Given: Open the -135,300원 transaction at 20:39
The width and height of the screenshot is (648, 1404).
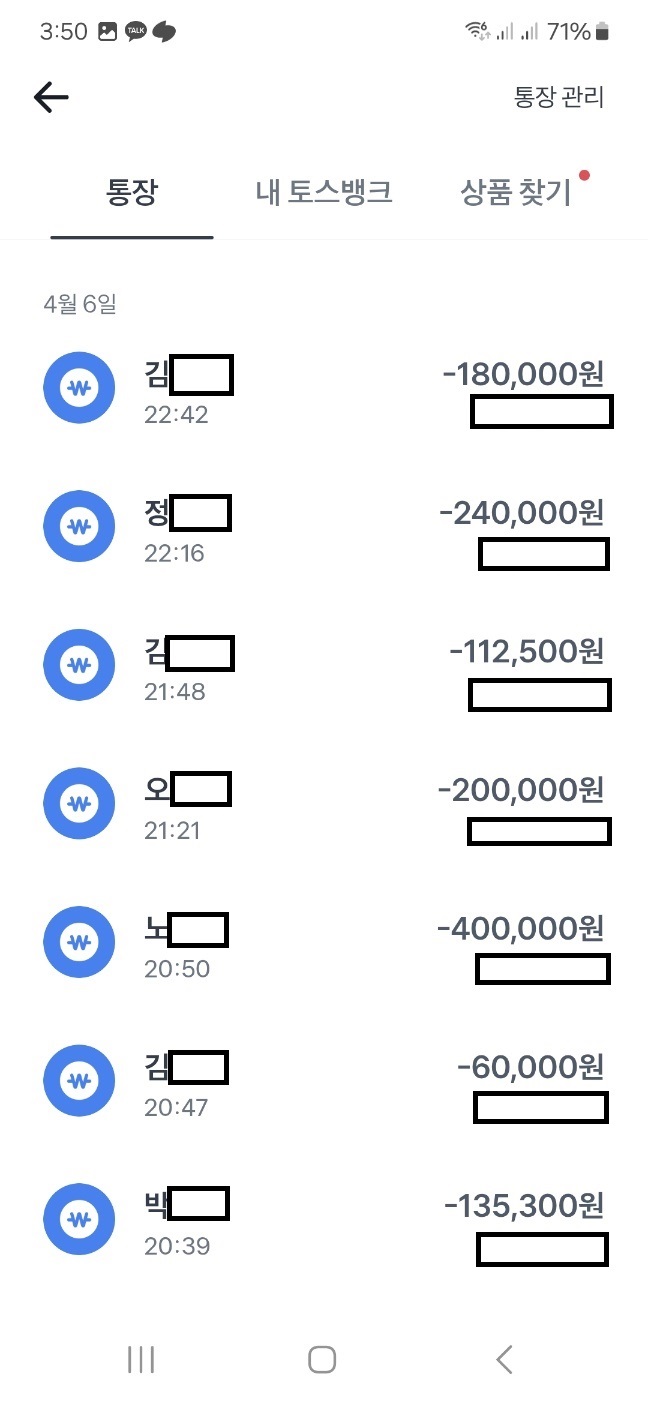Looking at the screenshot, I should click(x=324, y=1219).
